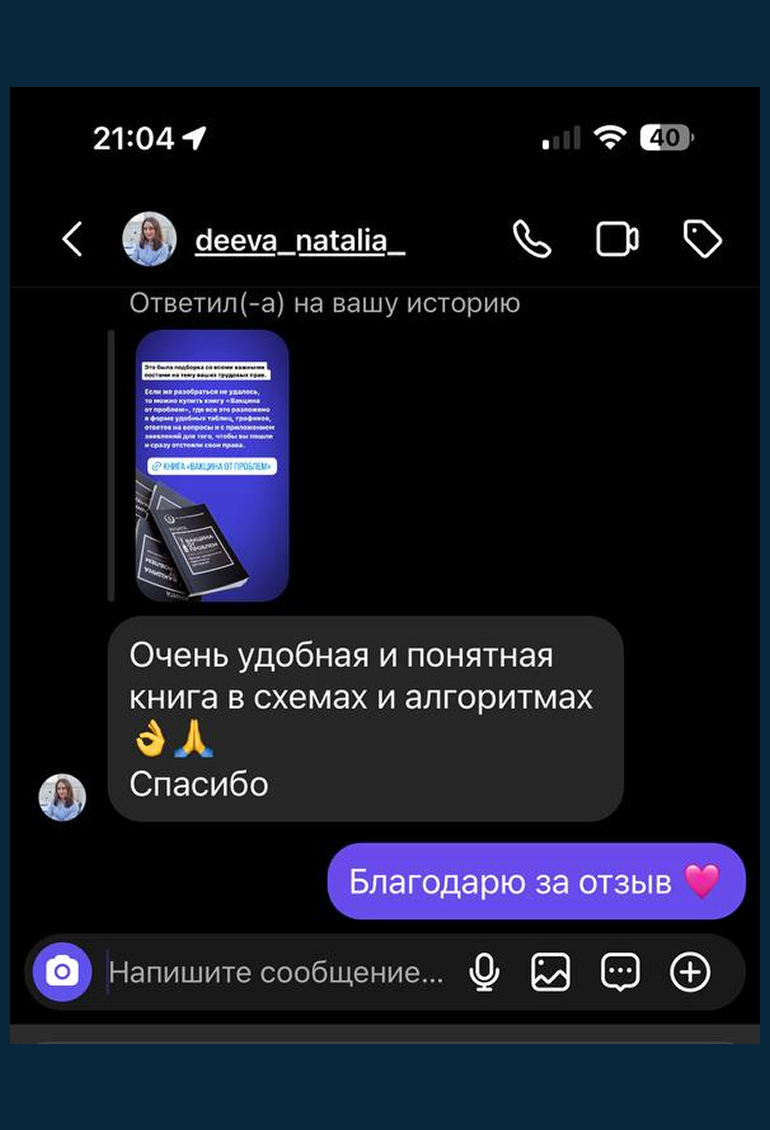Open more attachment options plus icon

tap(690, 972)
